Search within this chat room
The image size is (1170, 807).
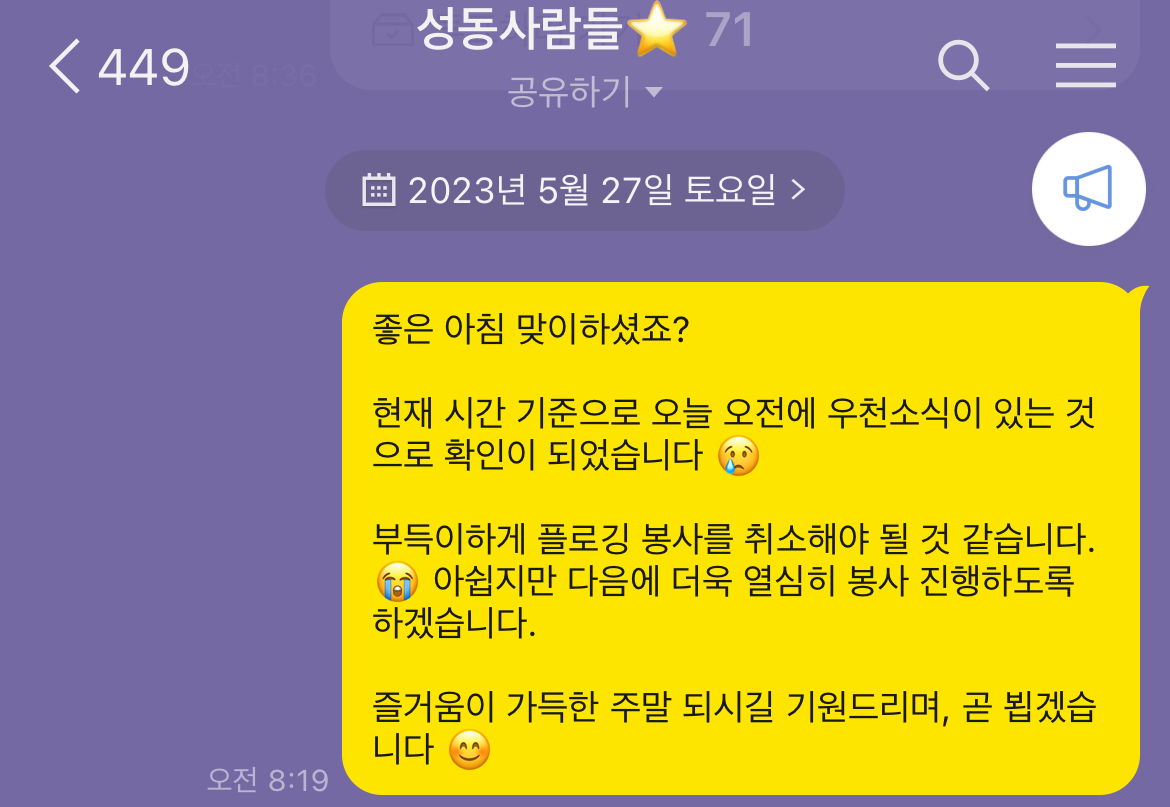pos(963,66)
